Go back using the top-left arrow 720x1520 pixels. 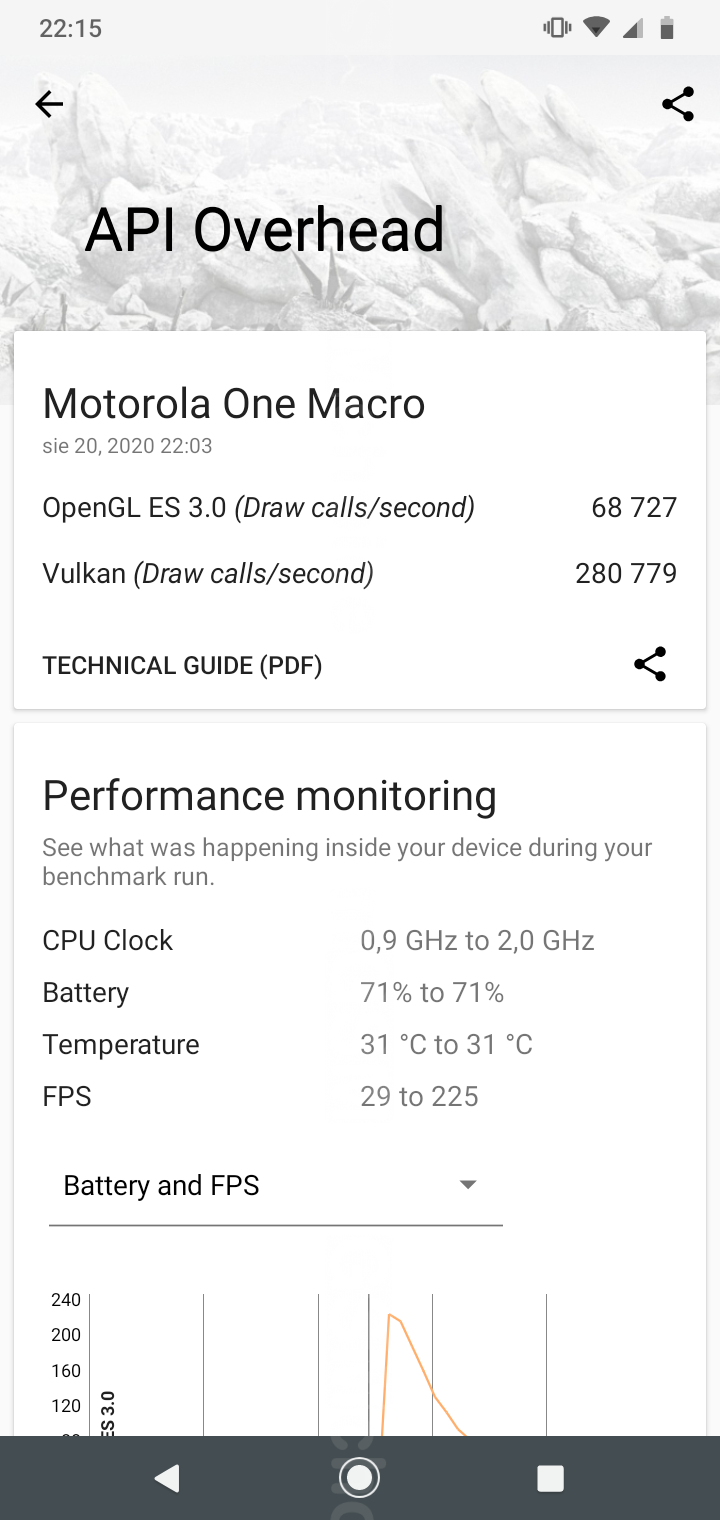pos(49,104)
